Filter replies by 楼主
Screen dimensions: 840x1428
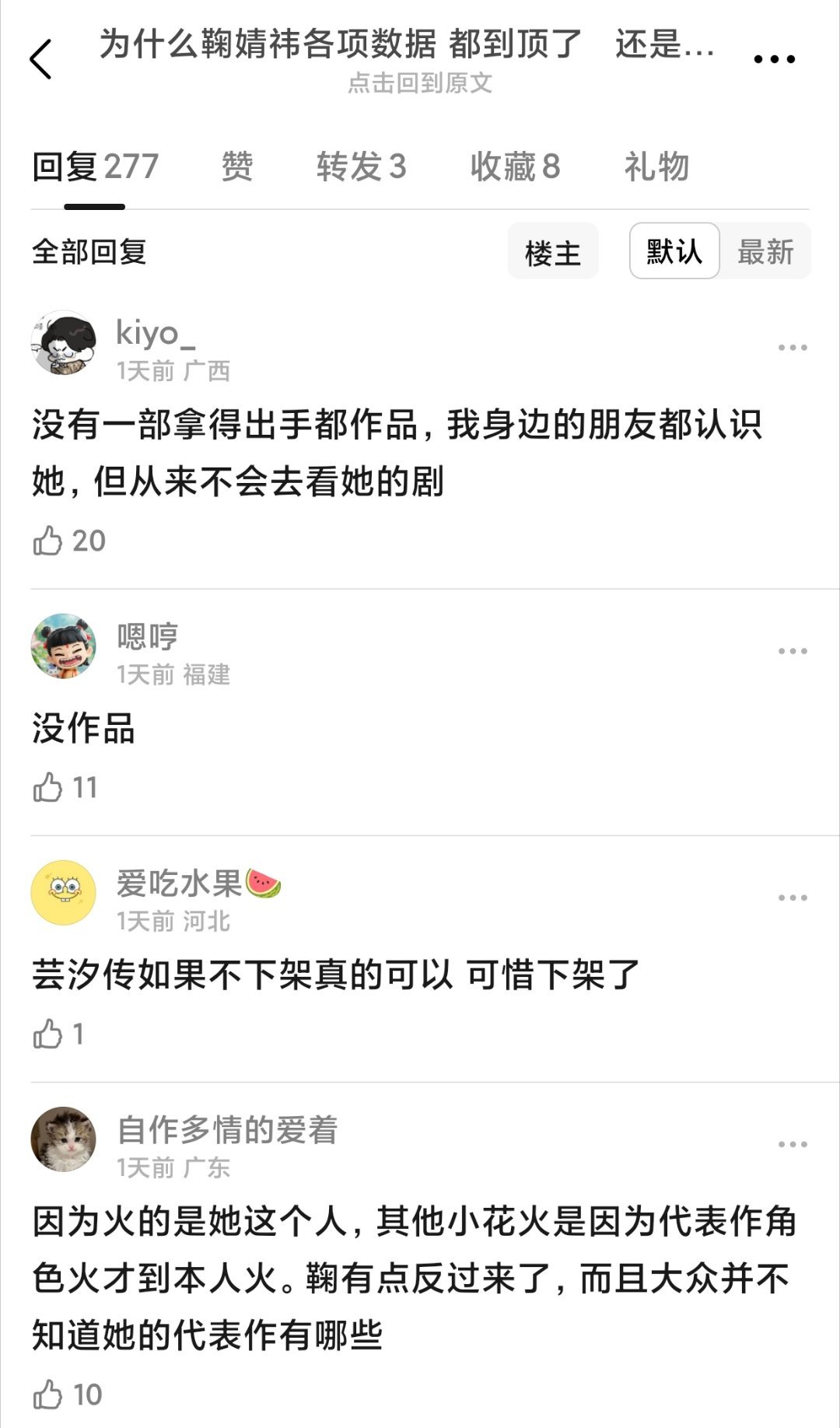(553, 251)
